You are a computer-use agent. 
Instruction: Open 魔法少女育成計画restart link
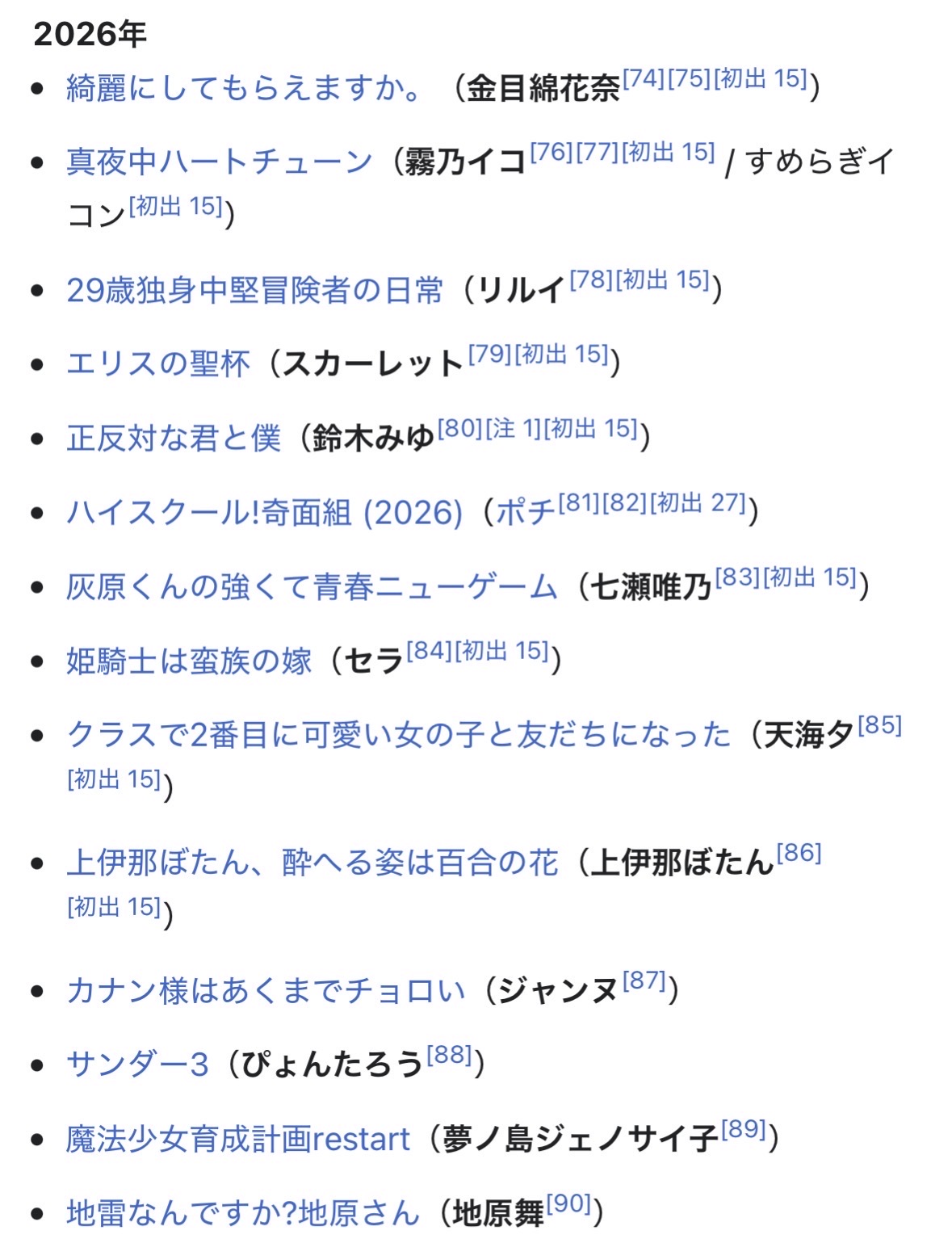[238, 1140]
